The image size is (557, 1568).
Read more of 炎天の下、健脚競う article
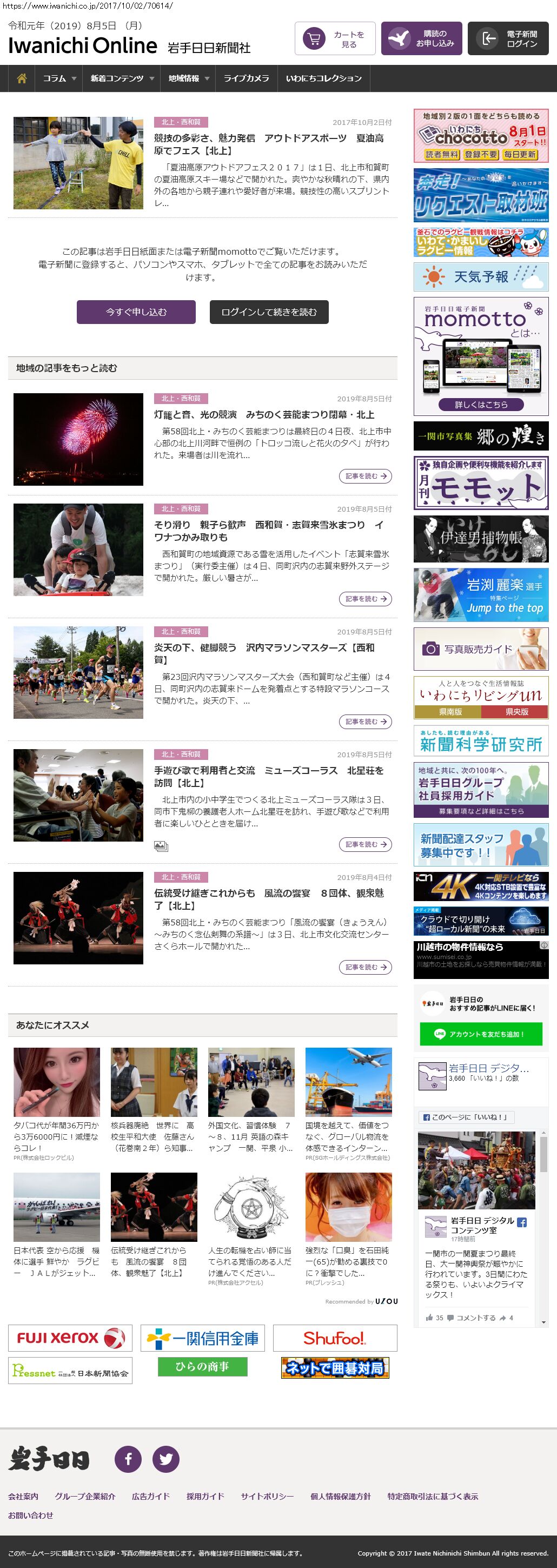point(364,722)
